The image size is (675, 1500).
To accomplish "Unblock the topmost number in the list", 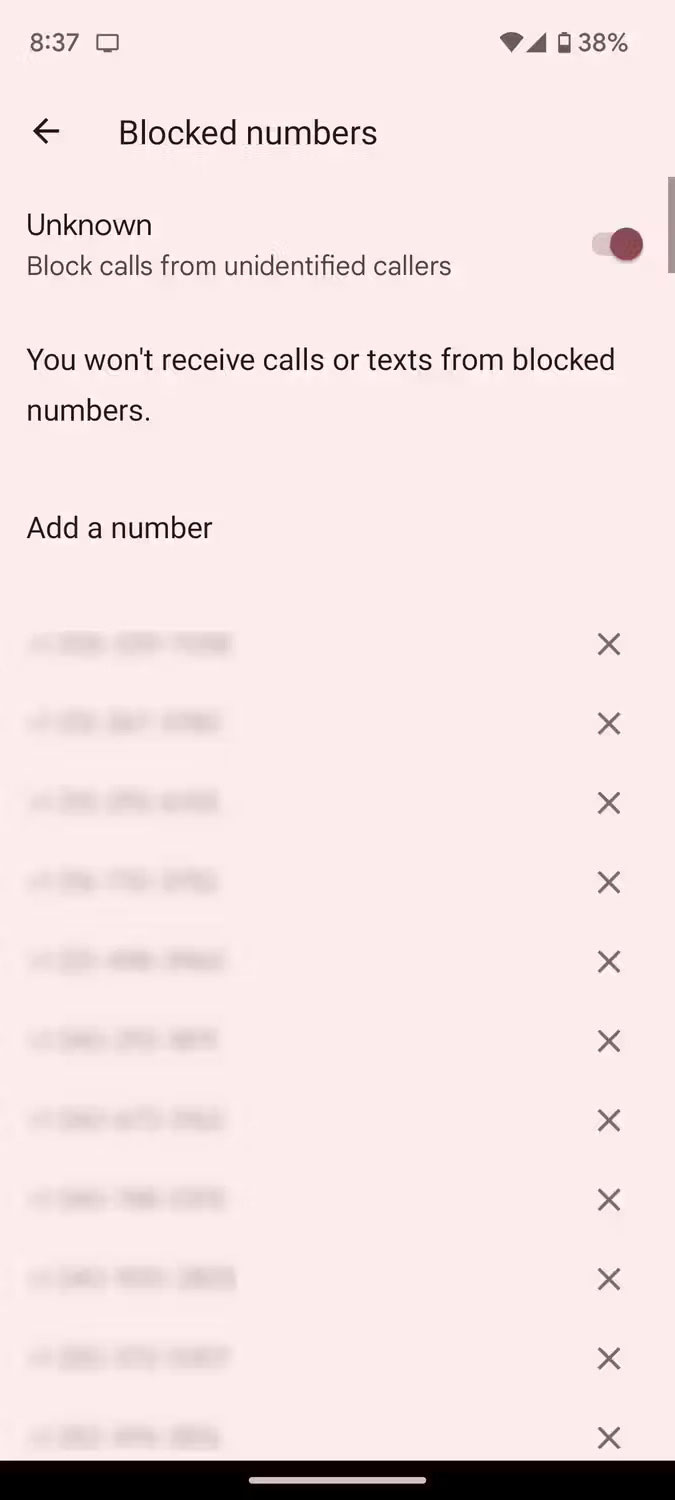I will coord(608,644).
